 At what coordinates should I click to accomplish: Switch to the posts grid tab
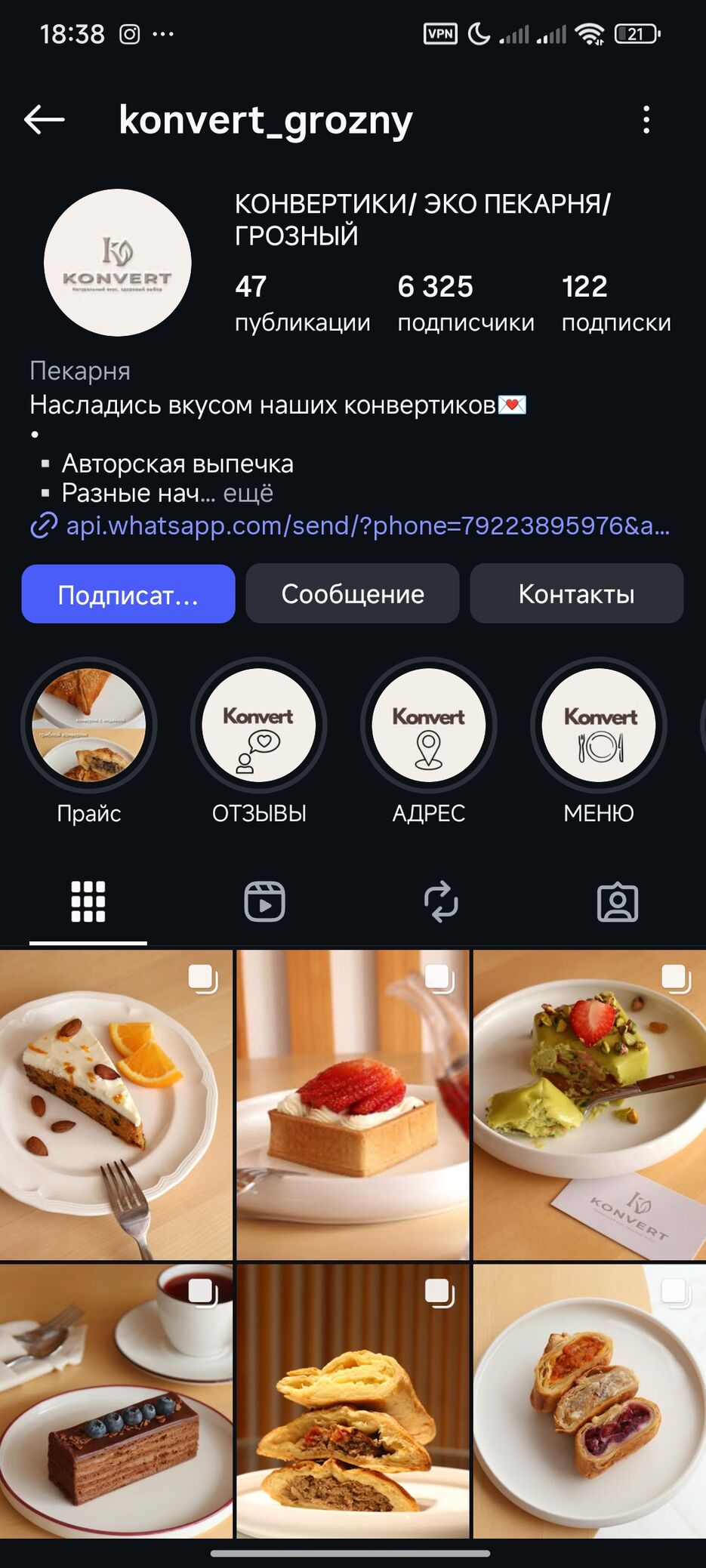(88, 902)
